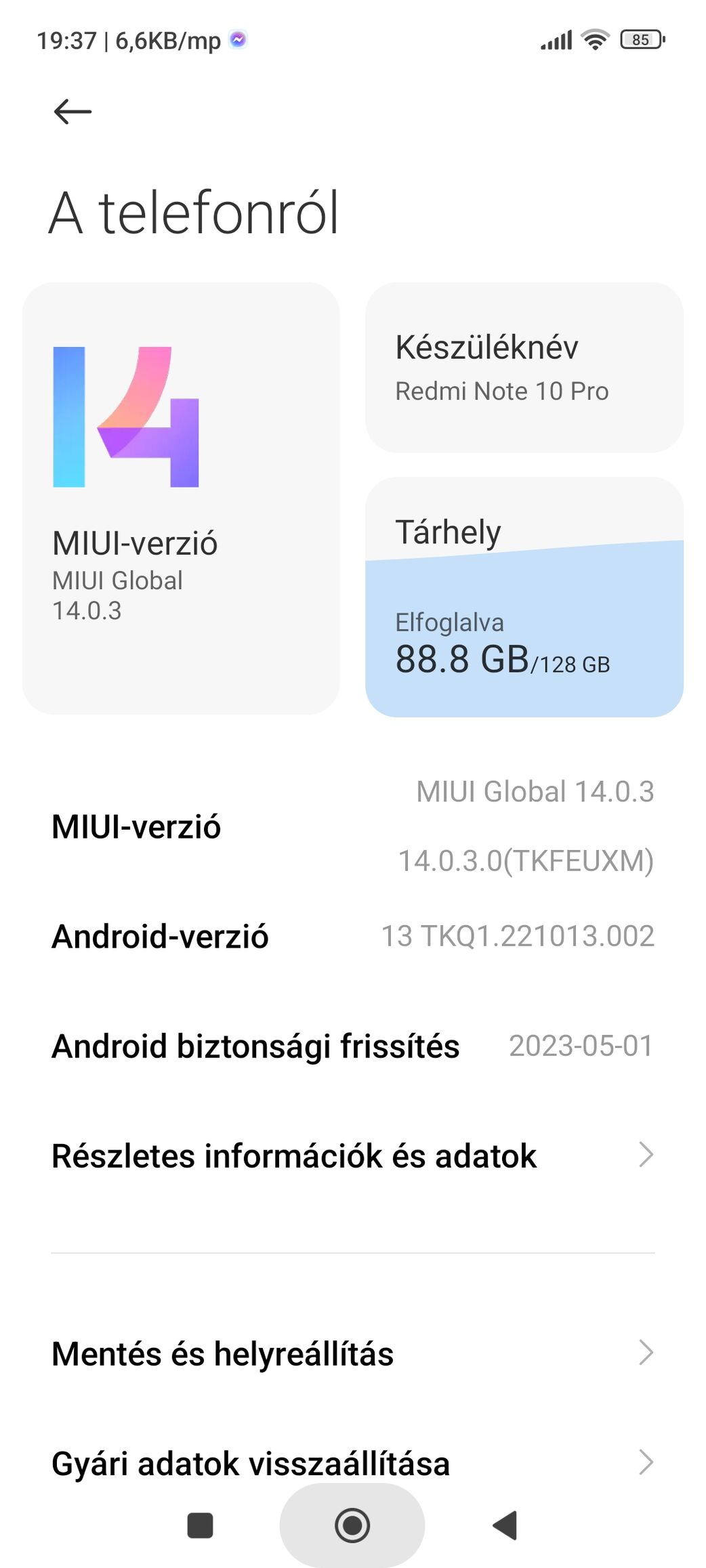Tap the Android-verzió row
706x1568 pixels.
(x=353, y=936)
